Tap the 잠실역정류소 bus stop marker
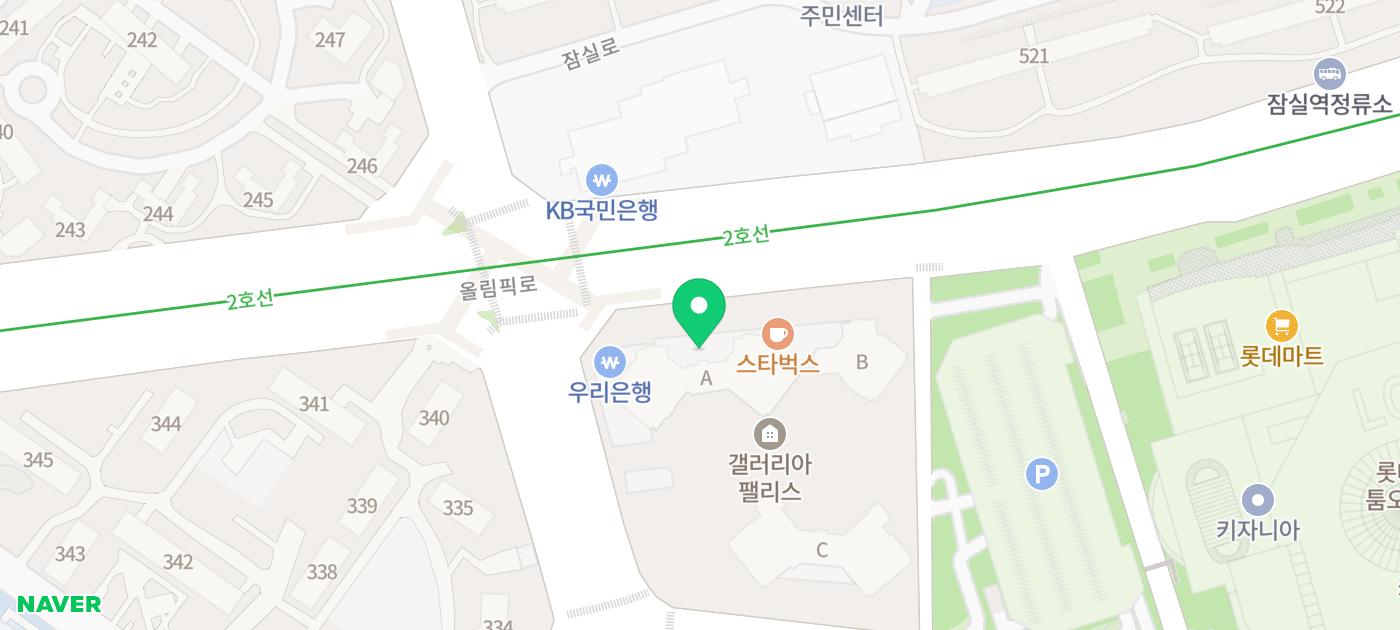The height and width of the screenshot is (630, 1400). coord(1329,74)
